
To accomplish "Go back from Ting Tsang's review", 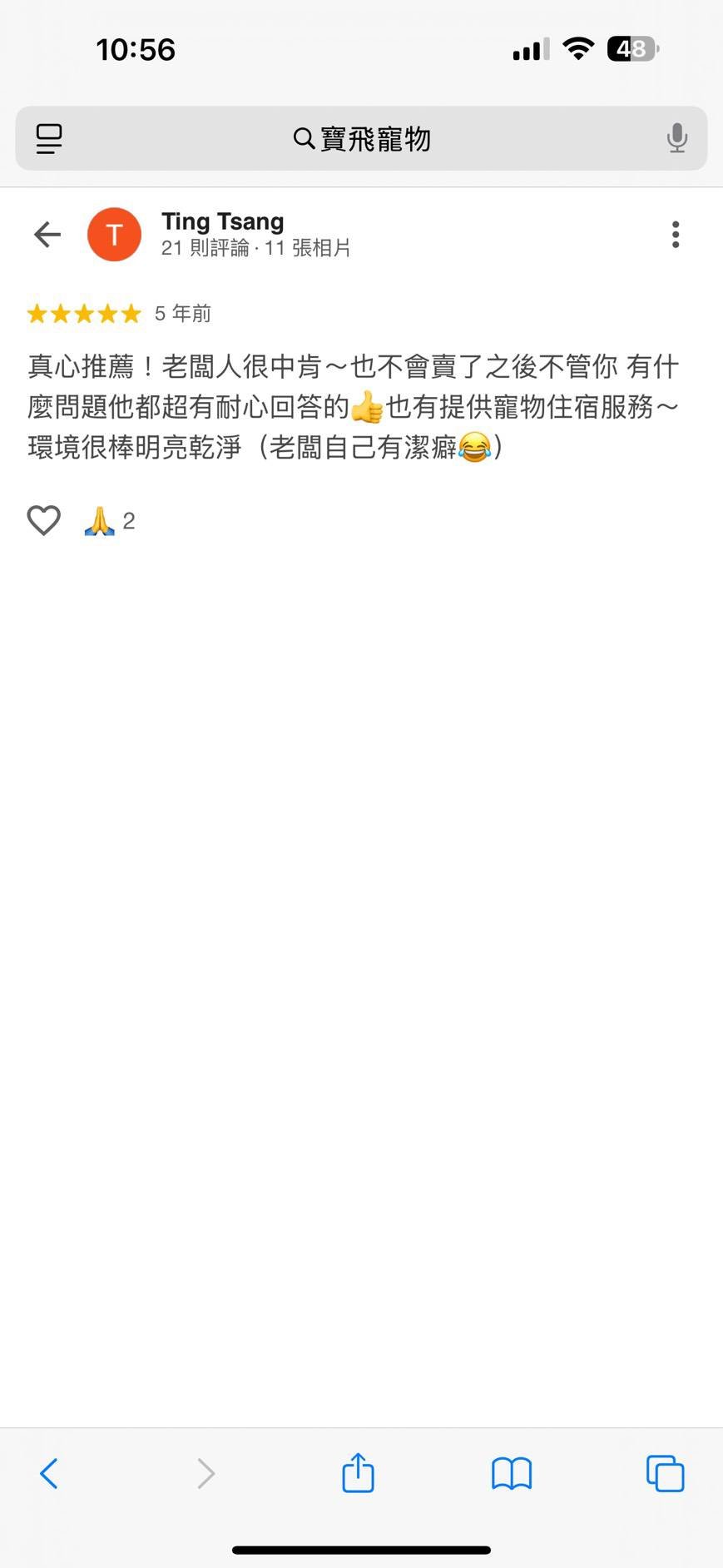I will 47,235.
